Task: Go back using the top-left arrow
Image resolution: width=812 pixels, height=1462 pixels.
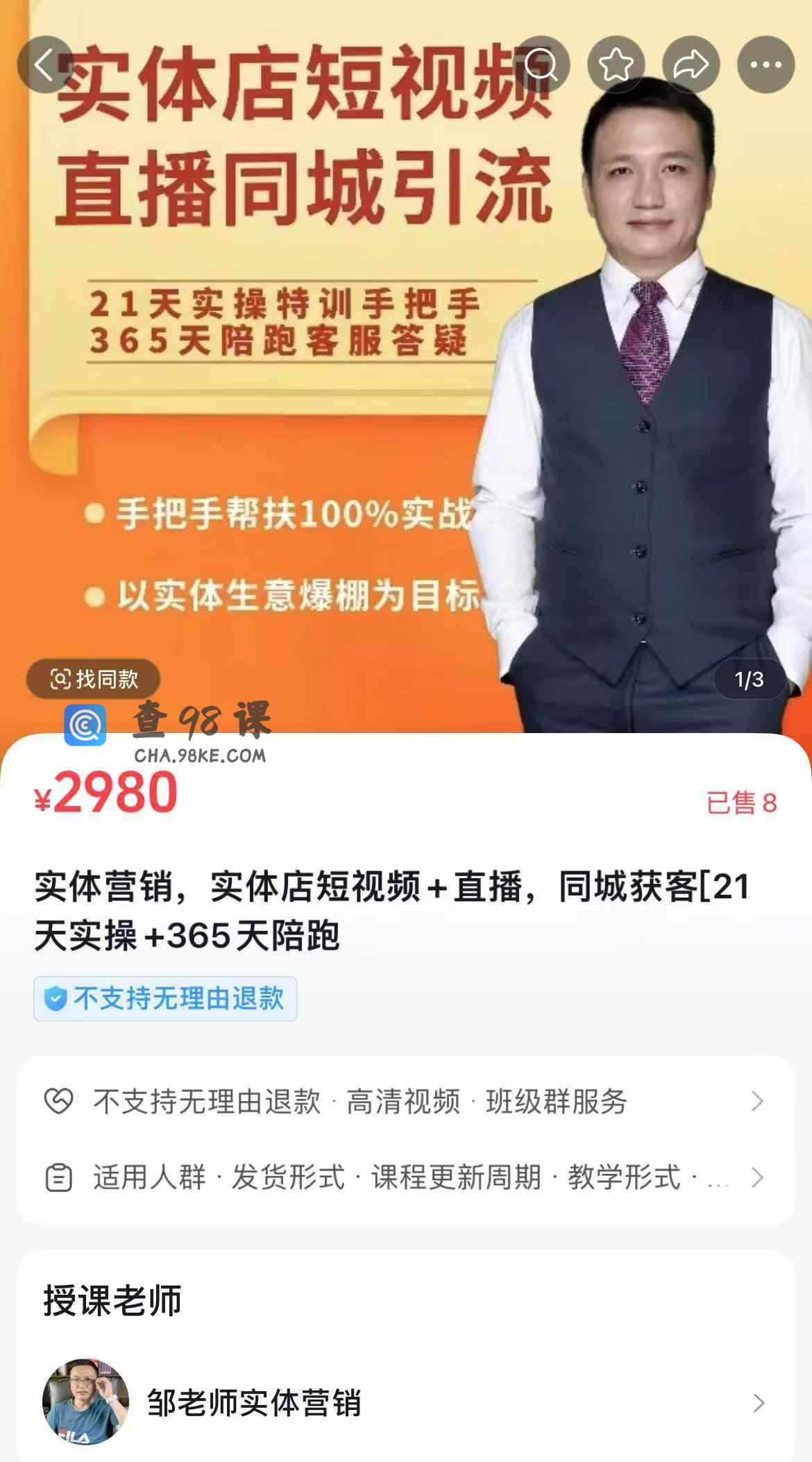Action: click(45, 65)
